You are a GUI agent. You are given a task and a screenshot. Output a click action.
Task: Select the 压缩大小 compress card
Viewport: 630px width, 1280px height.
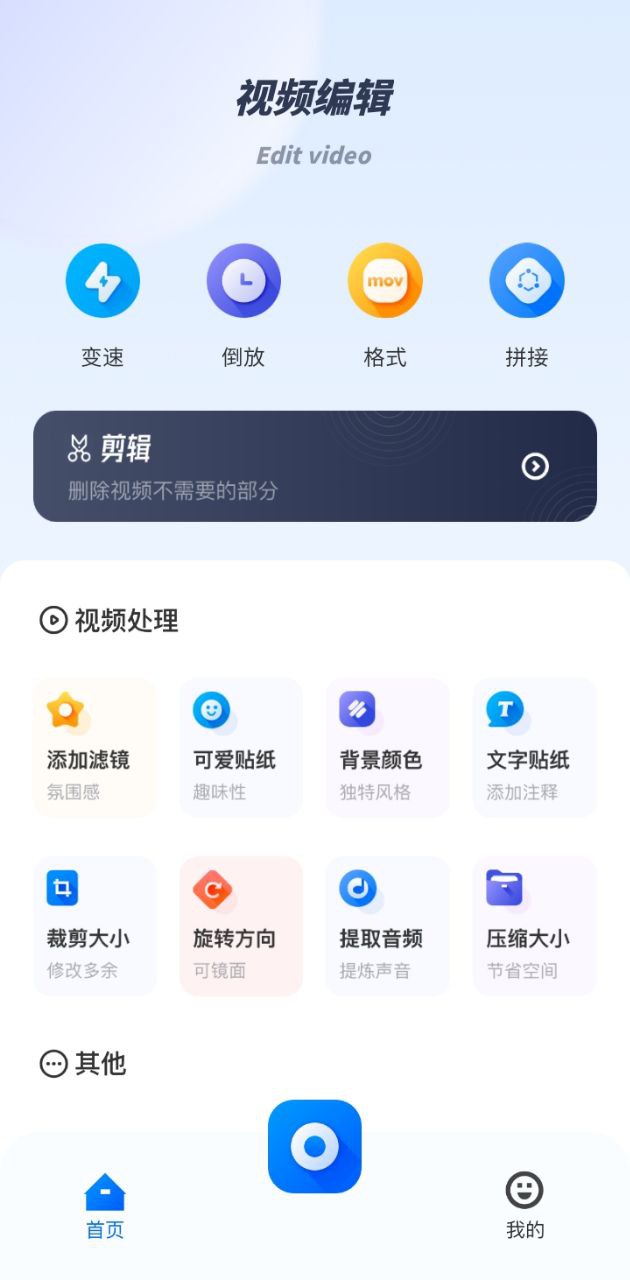[534, 926]
